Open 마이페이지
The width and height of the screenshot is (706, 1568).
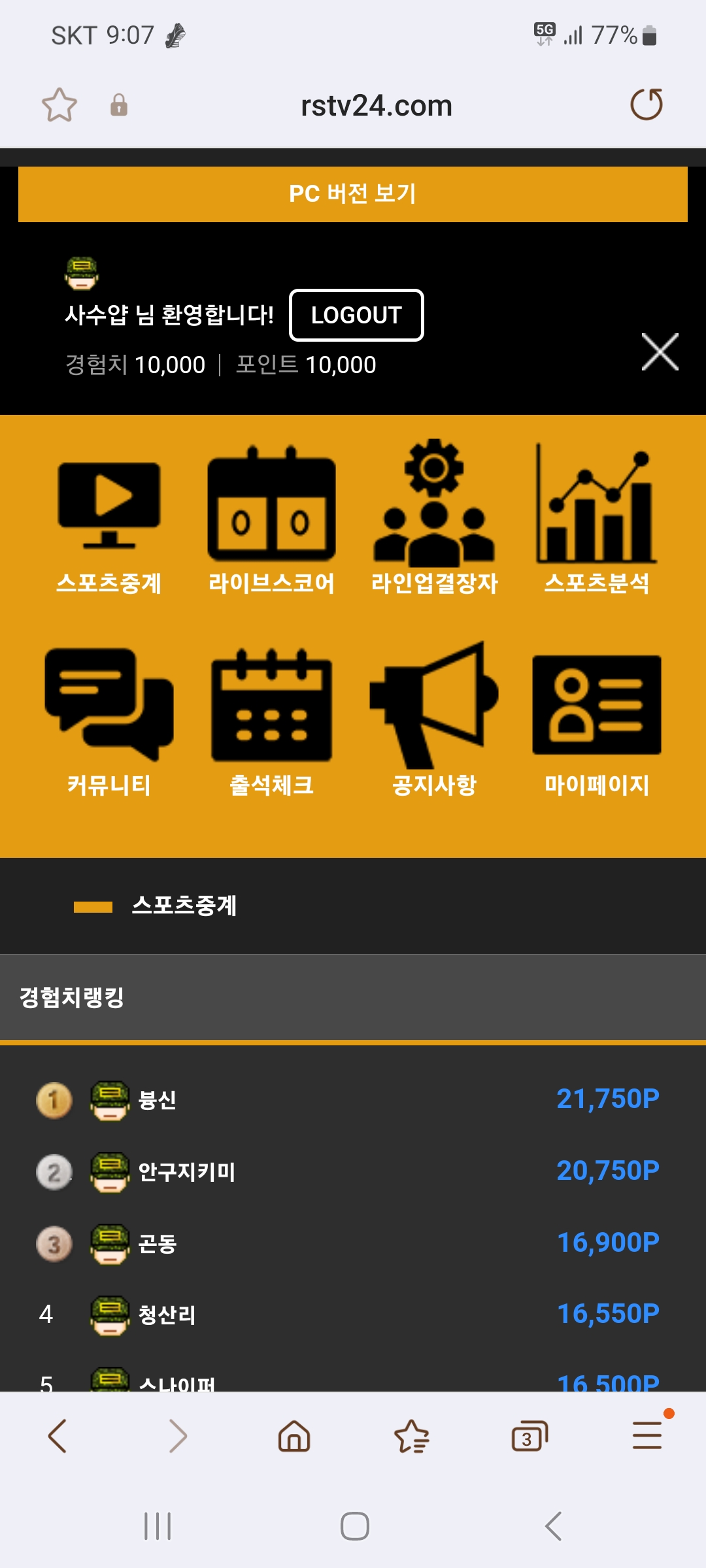click(x=596, y=722)
